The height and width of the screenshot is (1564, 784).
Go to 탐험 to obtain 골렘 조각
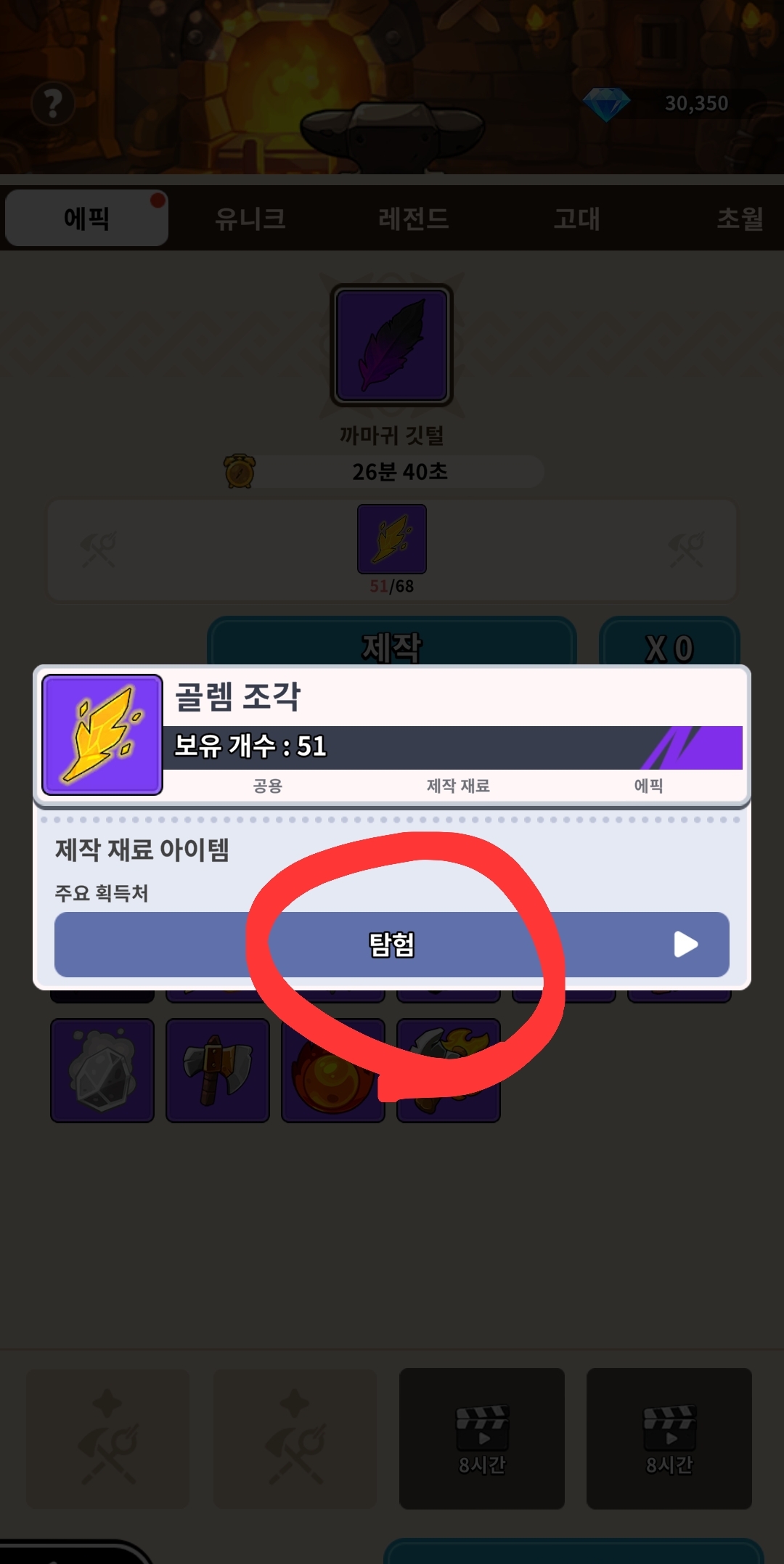coord(392,944)
